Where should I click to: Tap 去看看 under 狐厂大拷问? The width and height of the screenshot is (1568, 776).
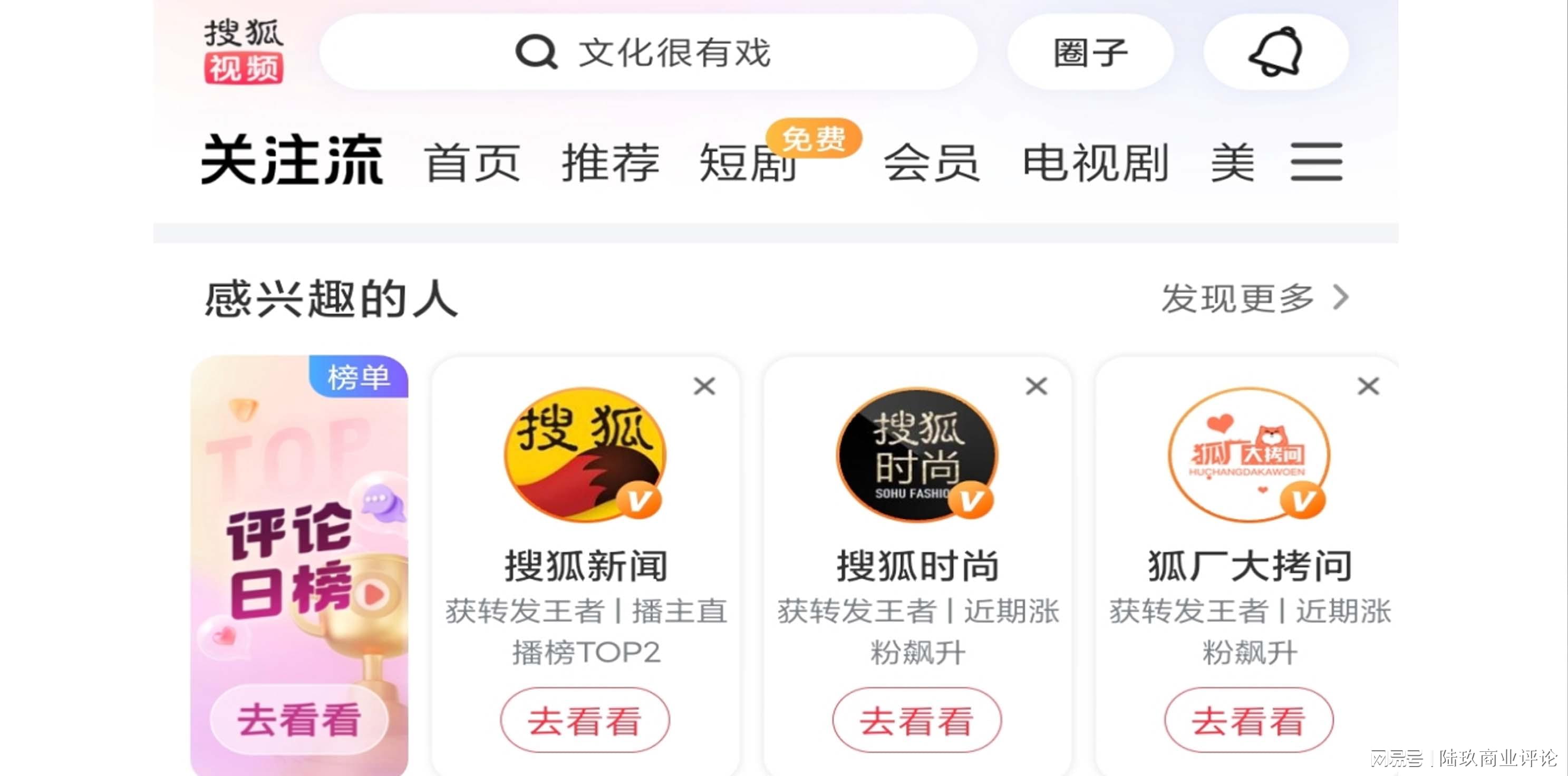click(x=1248, y=721)
